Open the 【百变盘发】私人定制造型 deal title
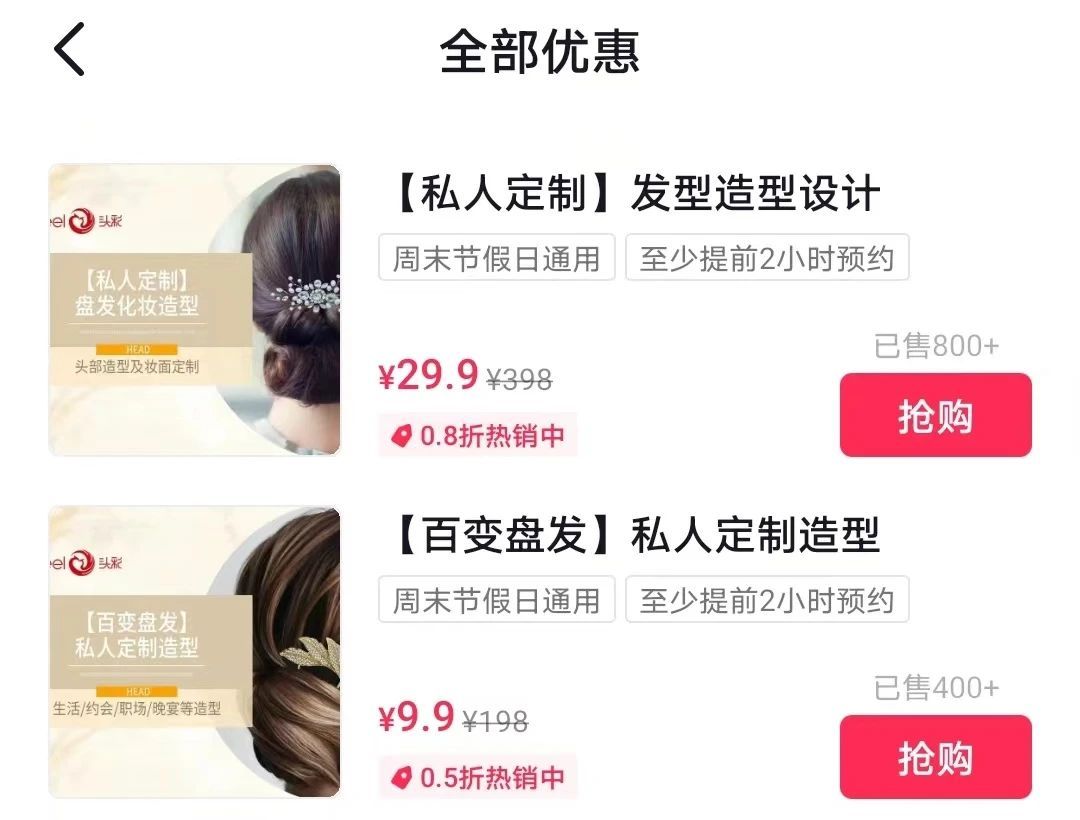The image size is (1080, 820). coord(633,536)
